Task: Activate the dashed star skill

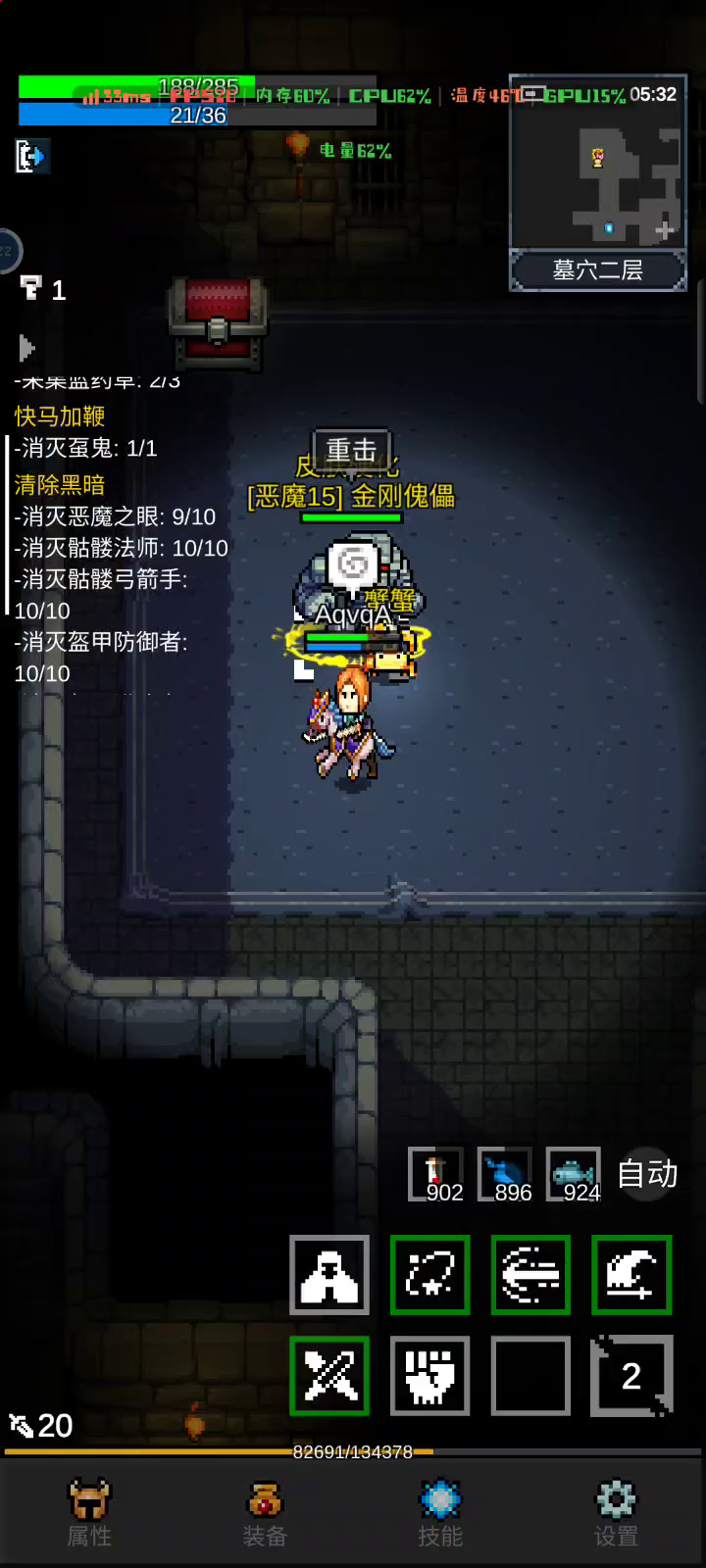Action: [x=430, y=1275]
